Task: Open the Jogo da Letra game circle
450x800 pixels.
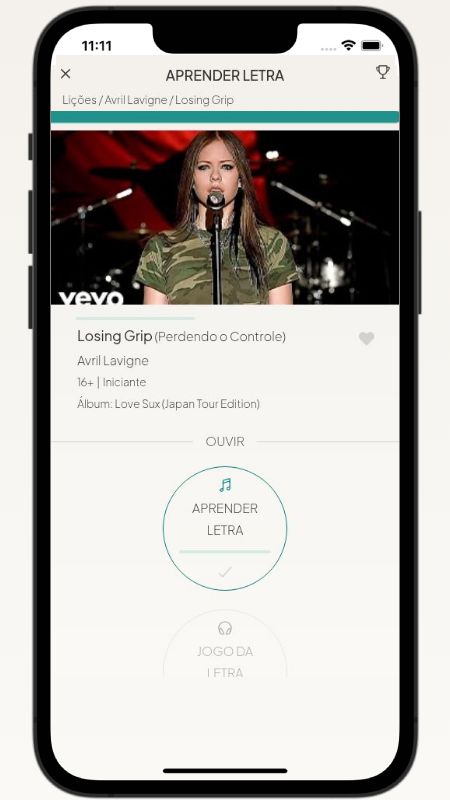Action: point(225,644)
